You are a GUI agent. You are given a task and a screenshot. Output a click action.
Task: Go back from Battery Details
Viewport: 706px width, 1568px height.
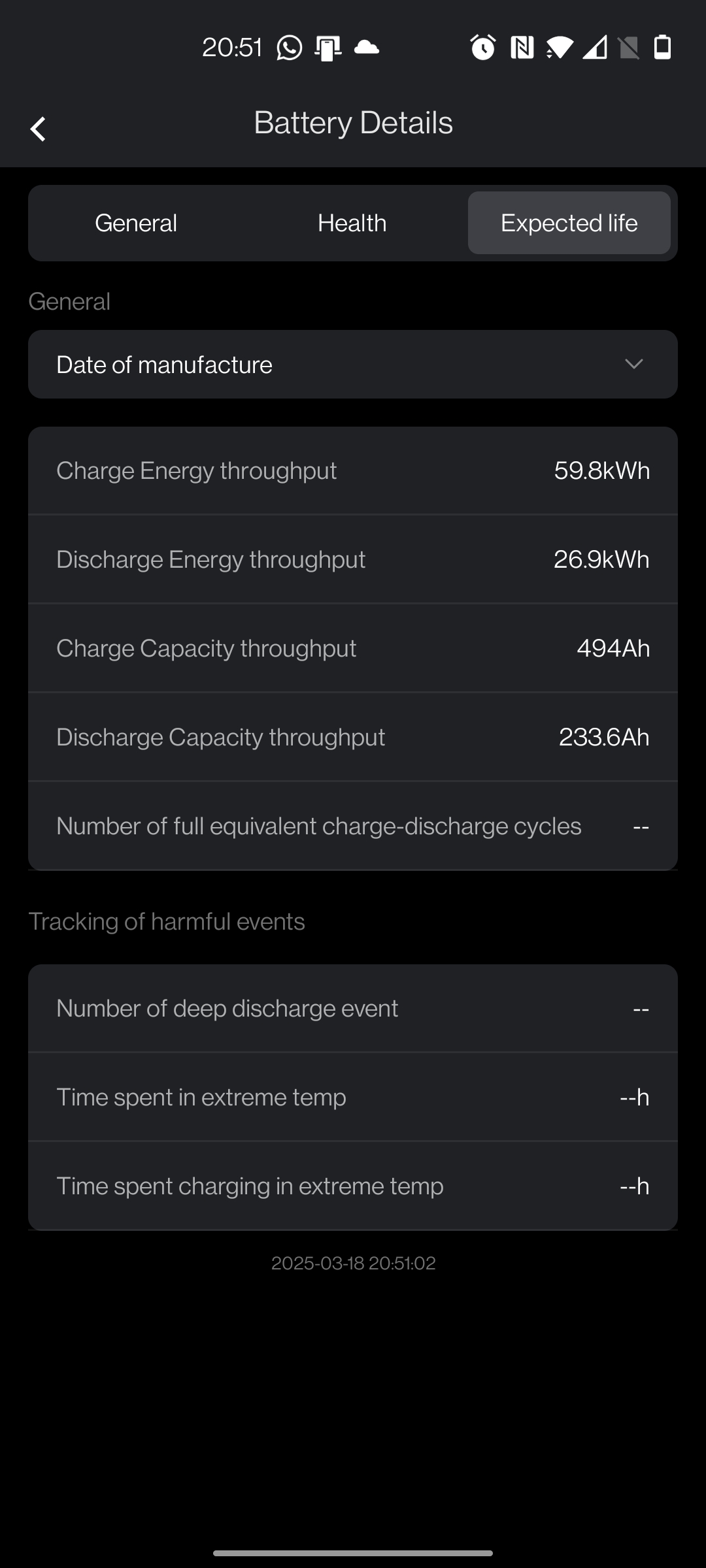(38, 129)
